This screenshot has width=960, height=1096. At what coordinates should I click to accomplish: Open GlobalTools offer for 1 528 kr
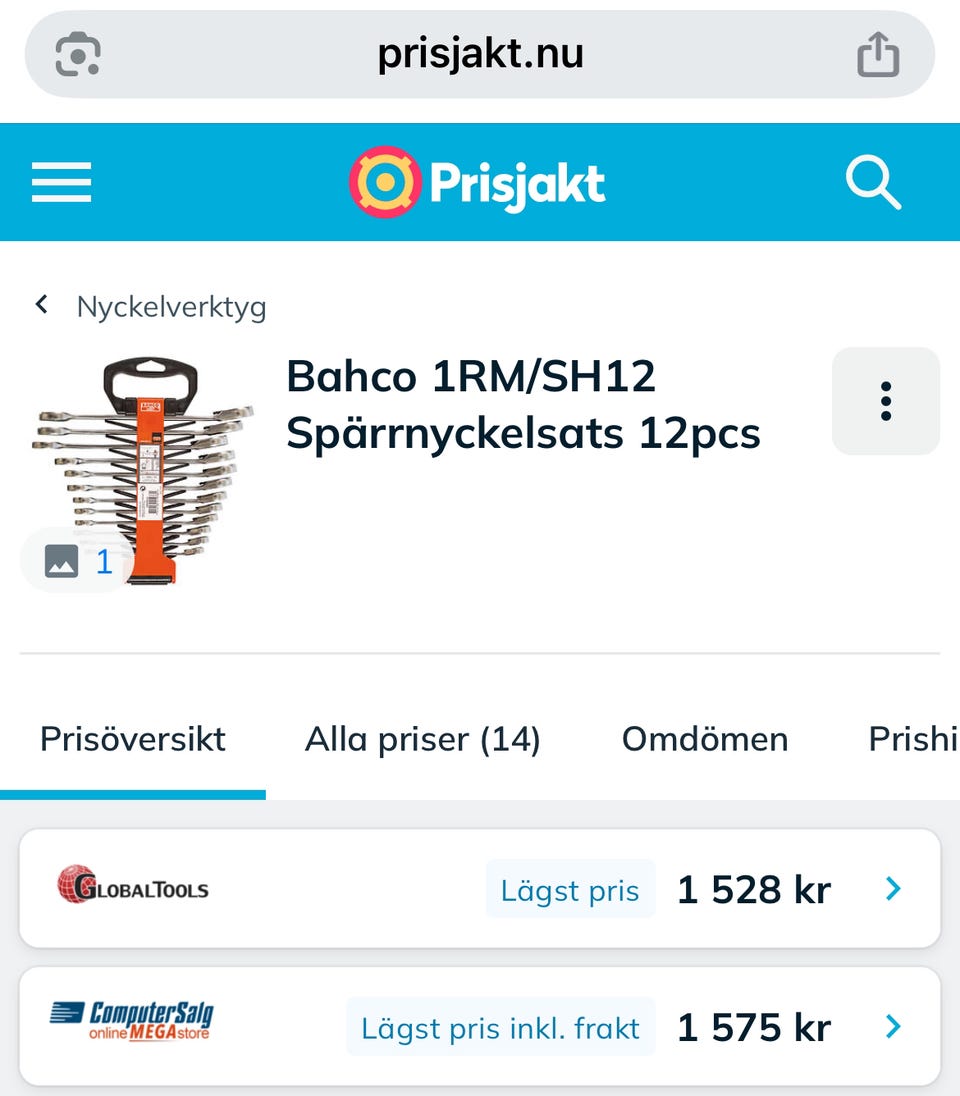point(480,888)
